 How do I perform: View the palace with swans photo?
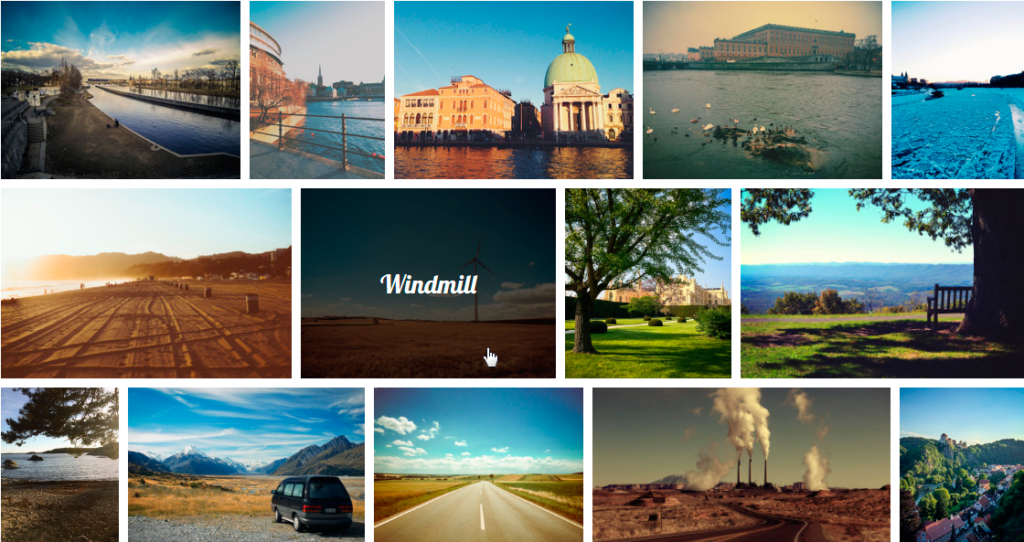click(x=762, y=90)
